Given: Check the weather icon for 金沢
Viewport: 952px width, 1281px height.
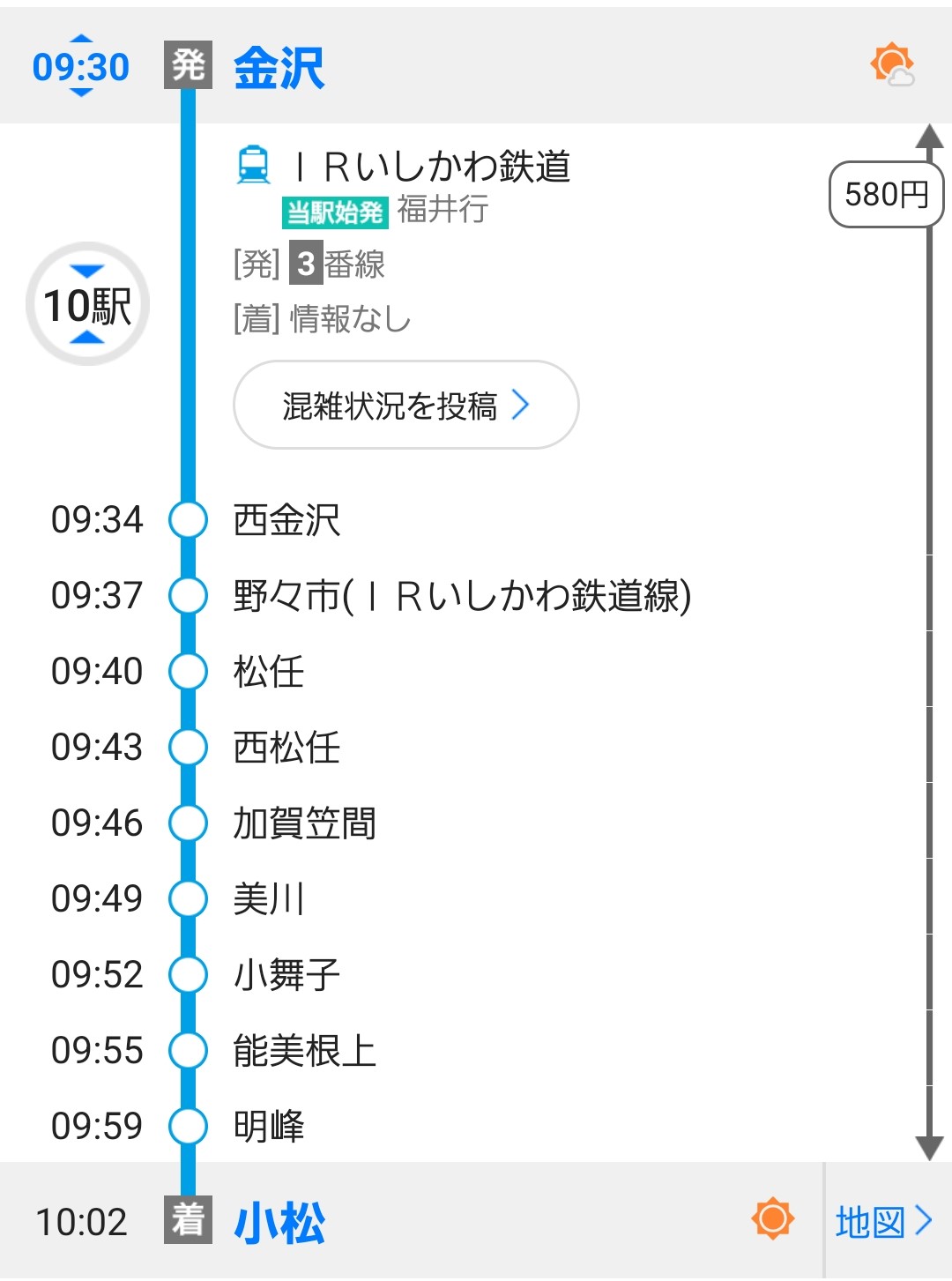Looking at the screenshot, I should click(892, 65).
